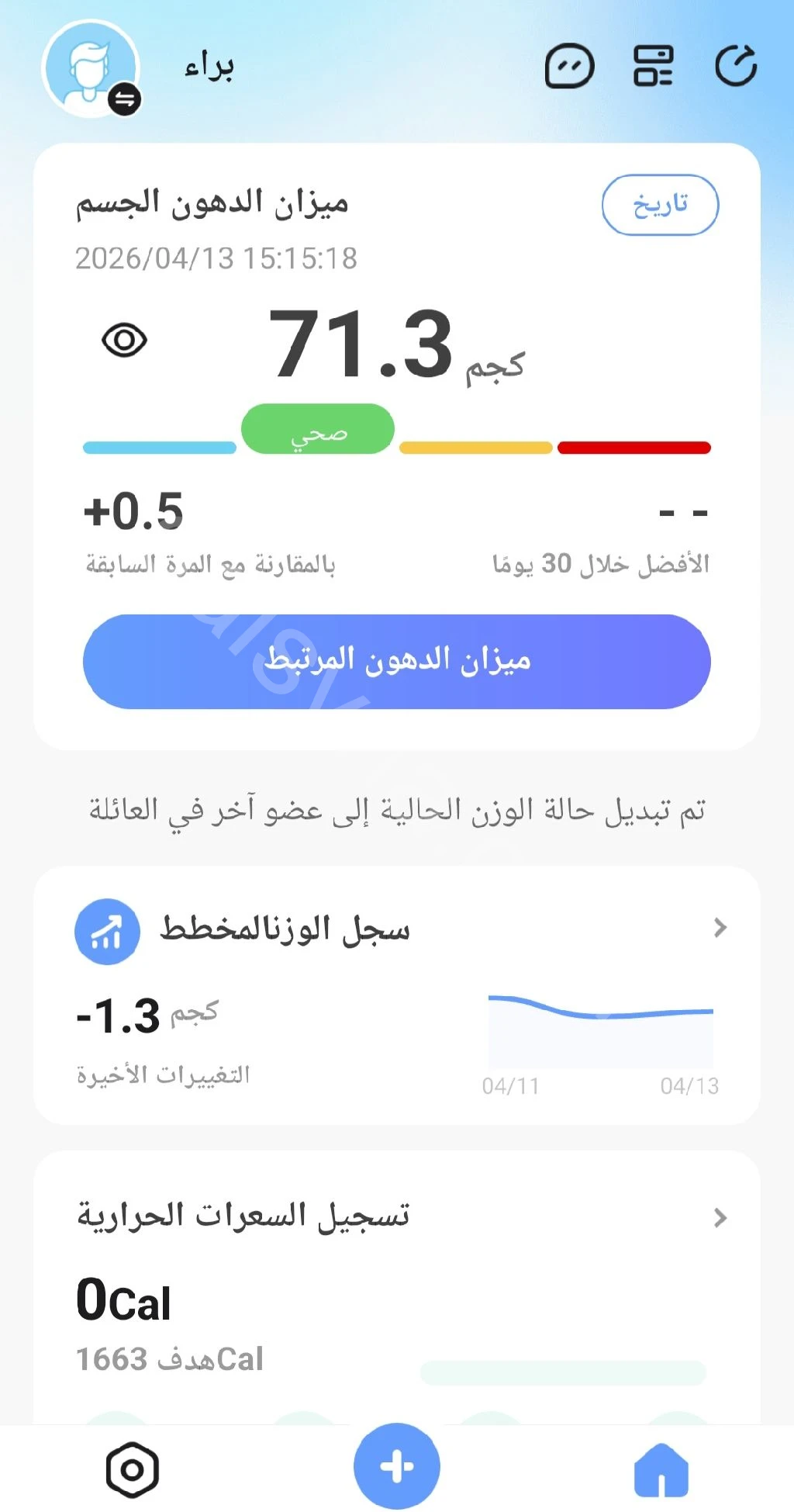
Task: Switch to the home tab
Action: tap(661, 1469)
